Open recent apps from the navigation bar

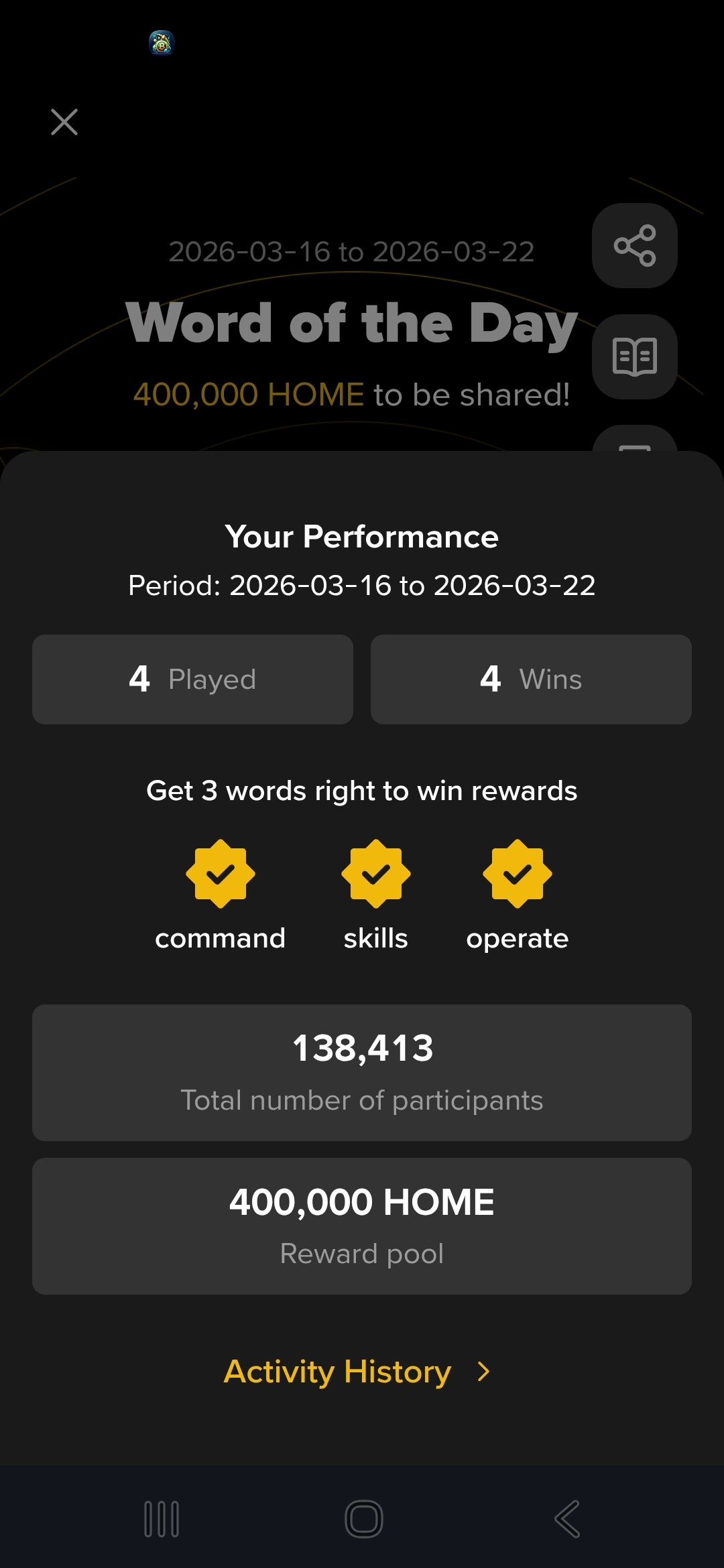tap(162, 1519)
